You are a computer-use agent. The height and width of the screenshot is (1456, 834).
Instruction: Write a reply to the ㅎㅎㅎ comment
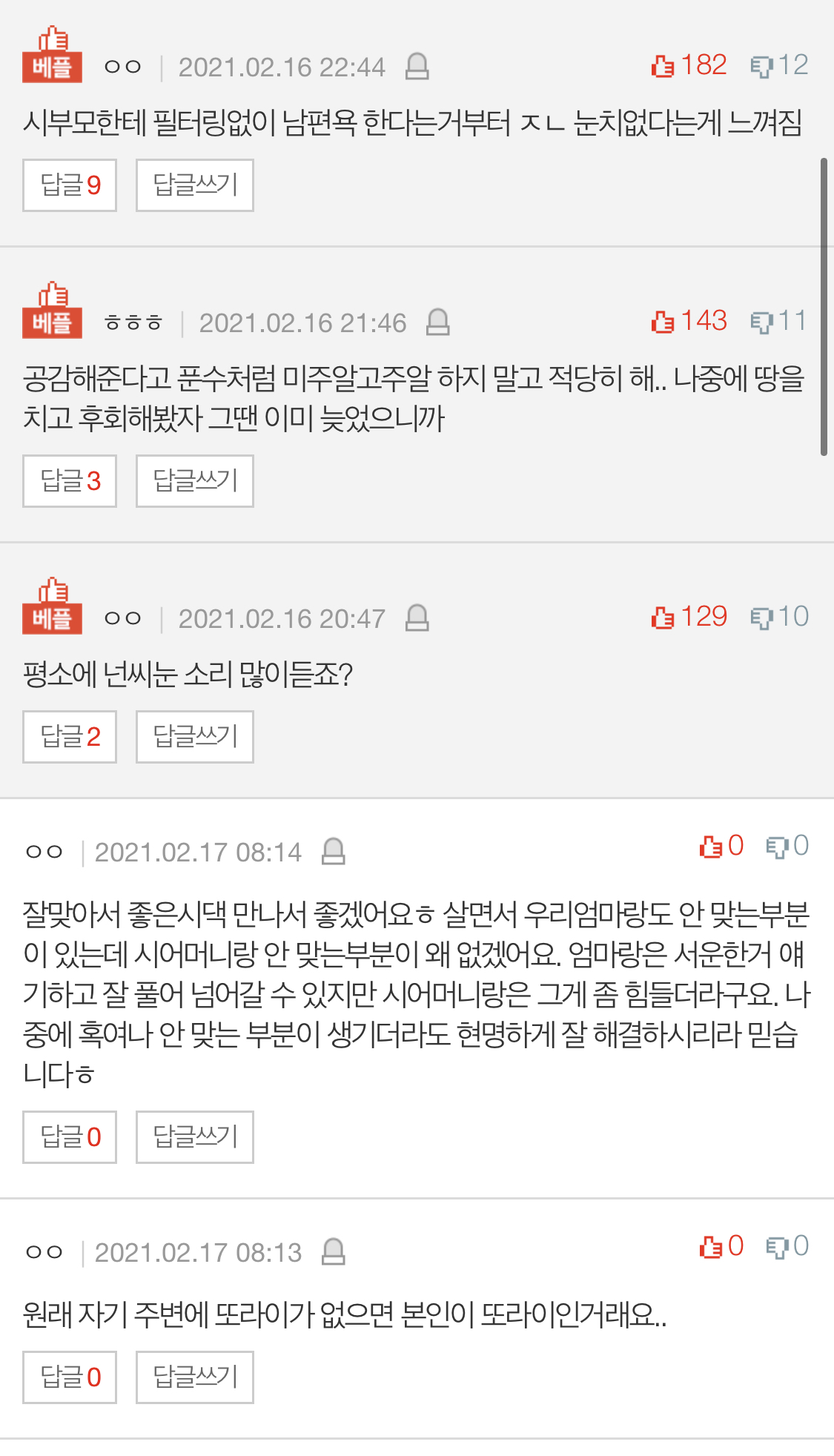pos(194,481)
